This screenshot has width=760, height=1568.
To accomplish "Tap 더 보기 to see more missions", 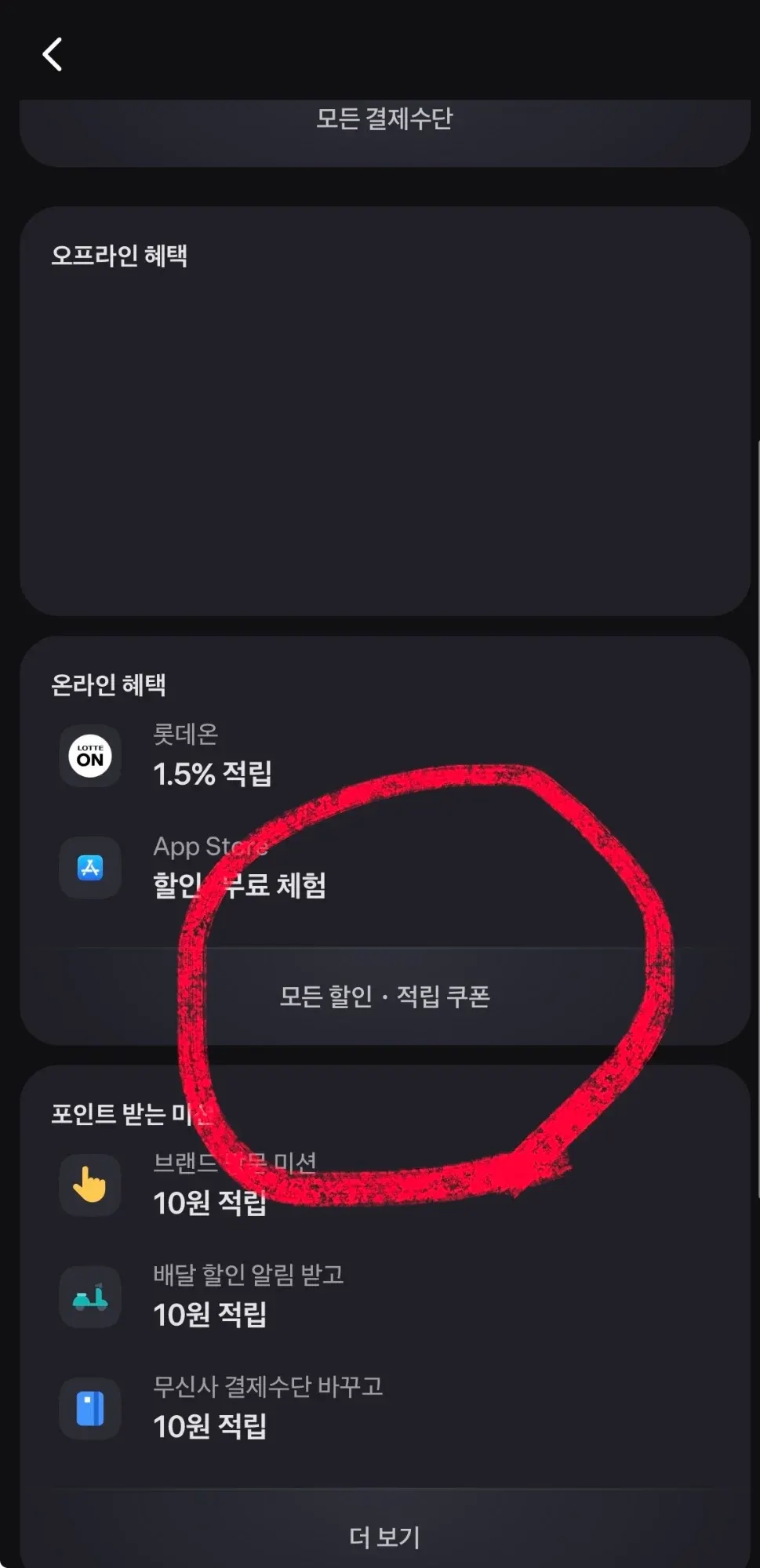I will click(x=384, y=1537).
